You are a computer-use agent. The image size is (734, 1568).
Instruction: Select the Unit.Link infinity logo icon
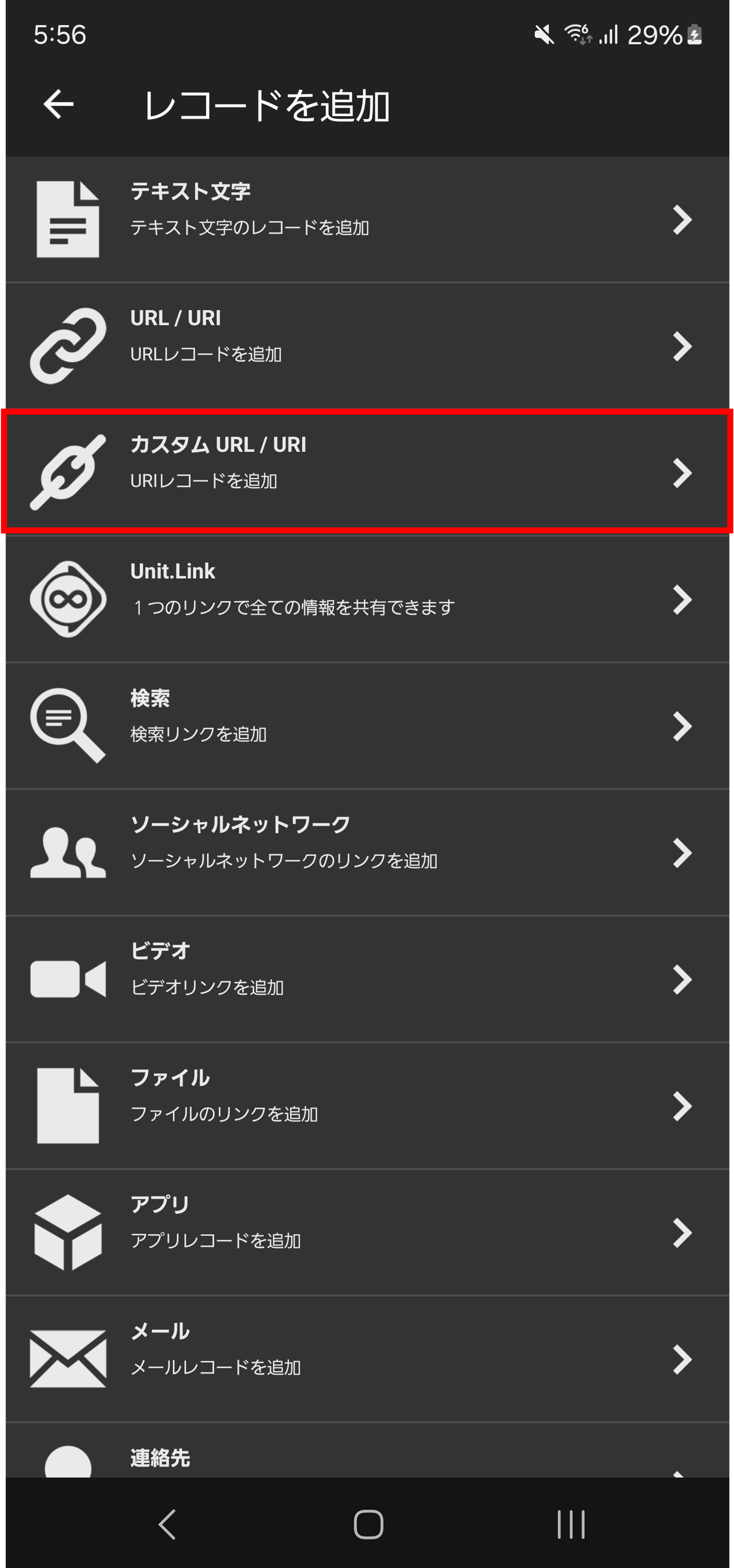[x=67, y=600]
